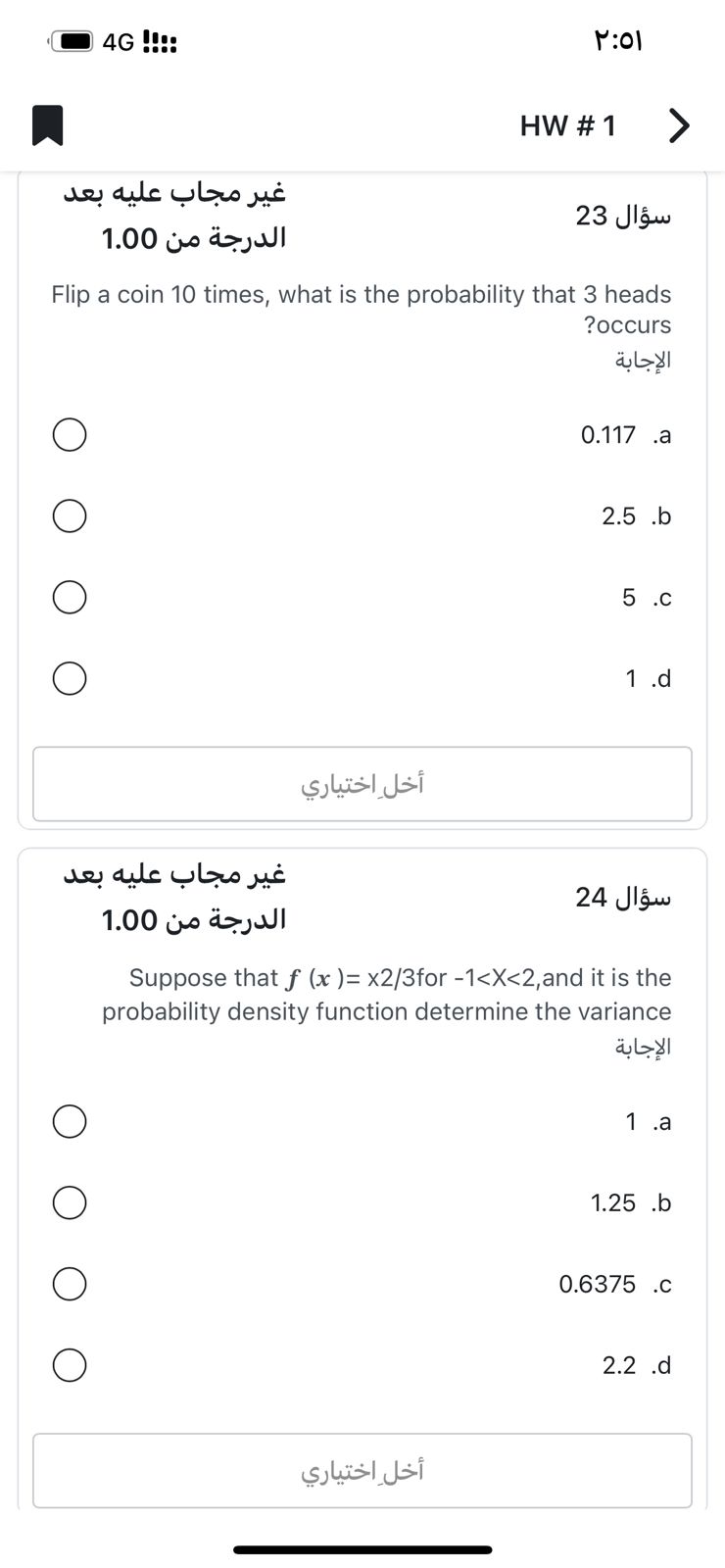Click the bookmark icon at top left
The image size is (725, 1568).
(47, 124)
